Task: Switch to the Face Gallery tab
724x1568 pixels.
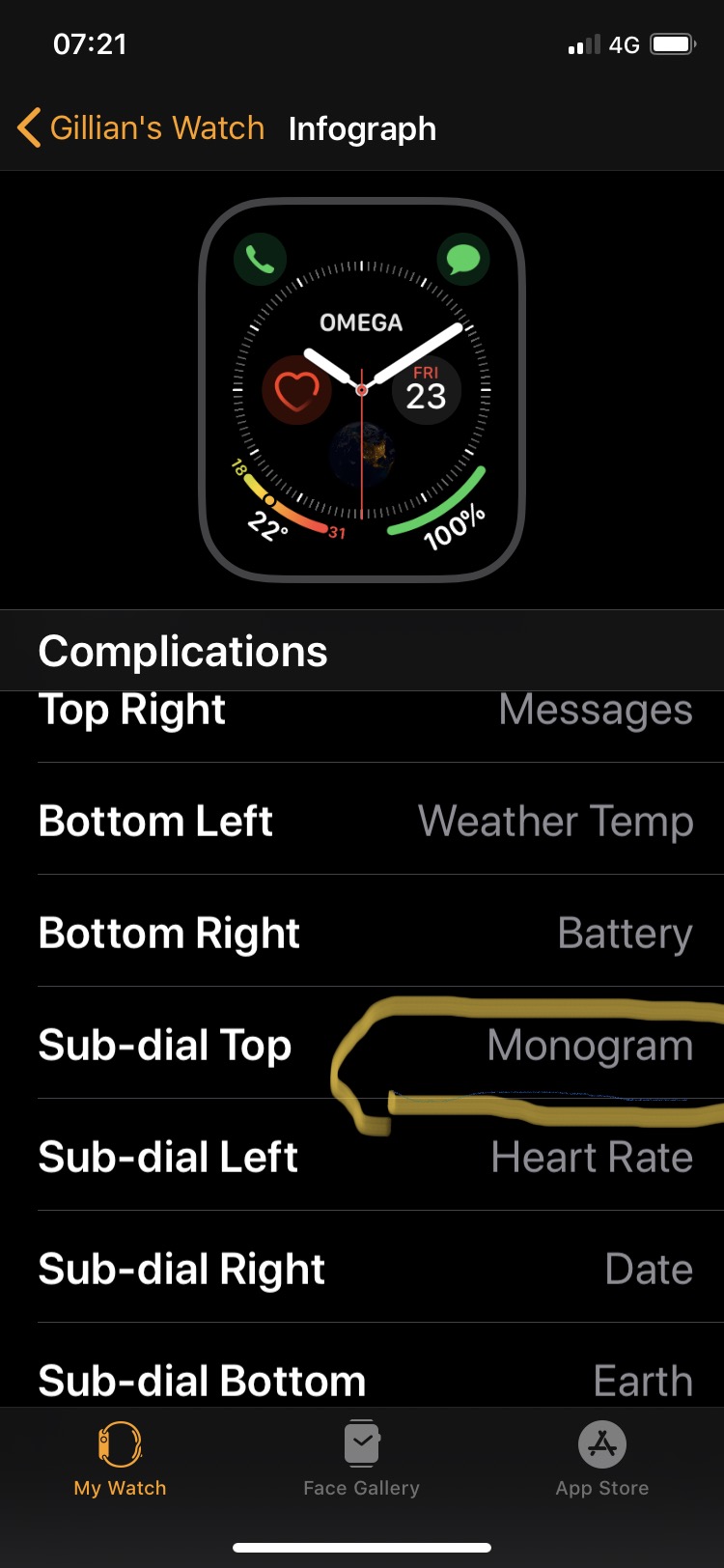Action: [x=361, y=1458]
